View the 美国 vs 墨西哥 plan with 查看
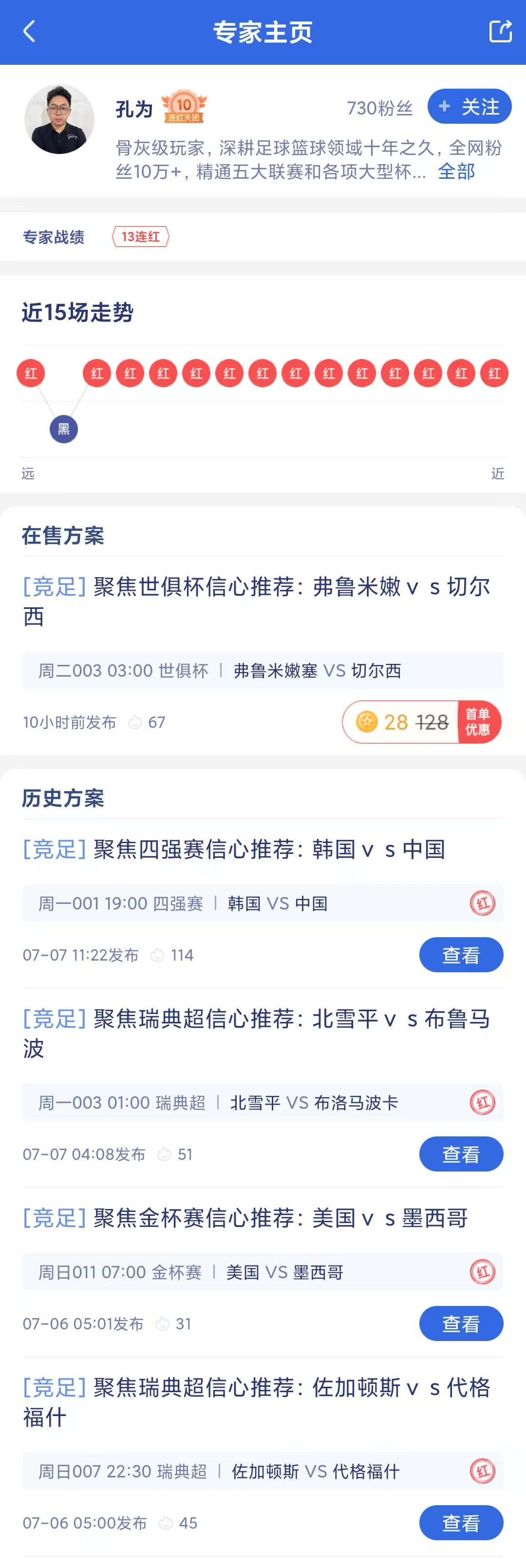The height and width of the screenshot is (1568, 526). [460, 1323]
